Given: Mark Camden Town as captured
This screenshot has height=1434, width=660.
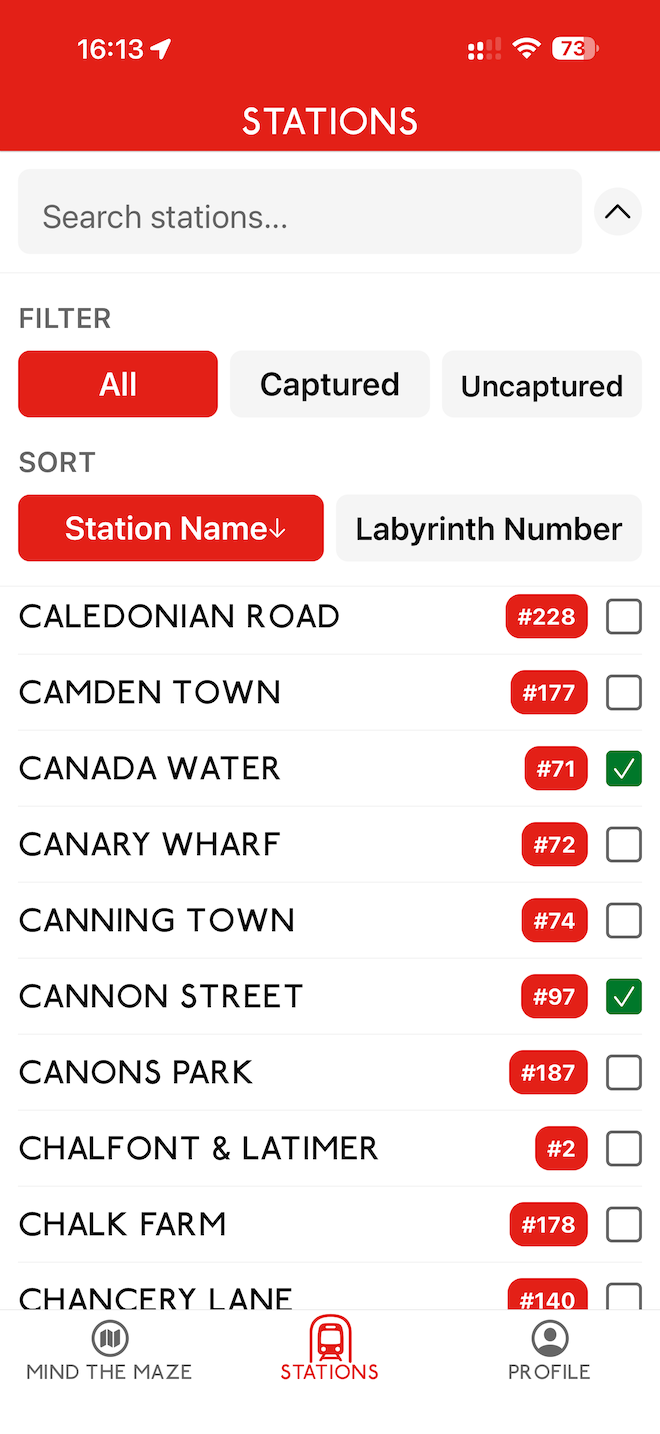Looking at the screenshot, I should [x=624, y=693].
